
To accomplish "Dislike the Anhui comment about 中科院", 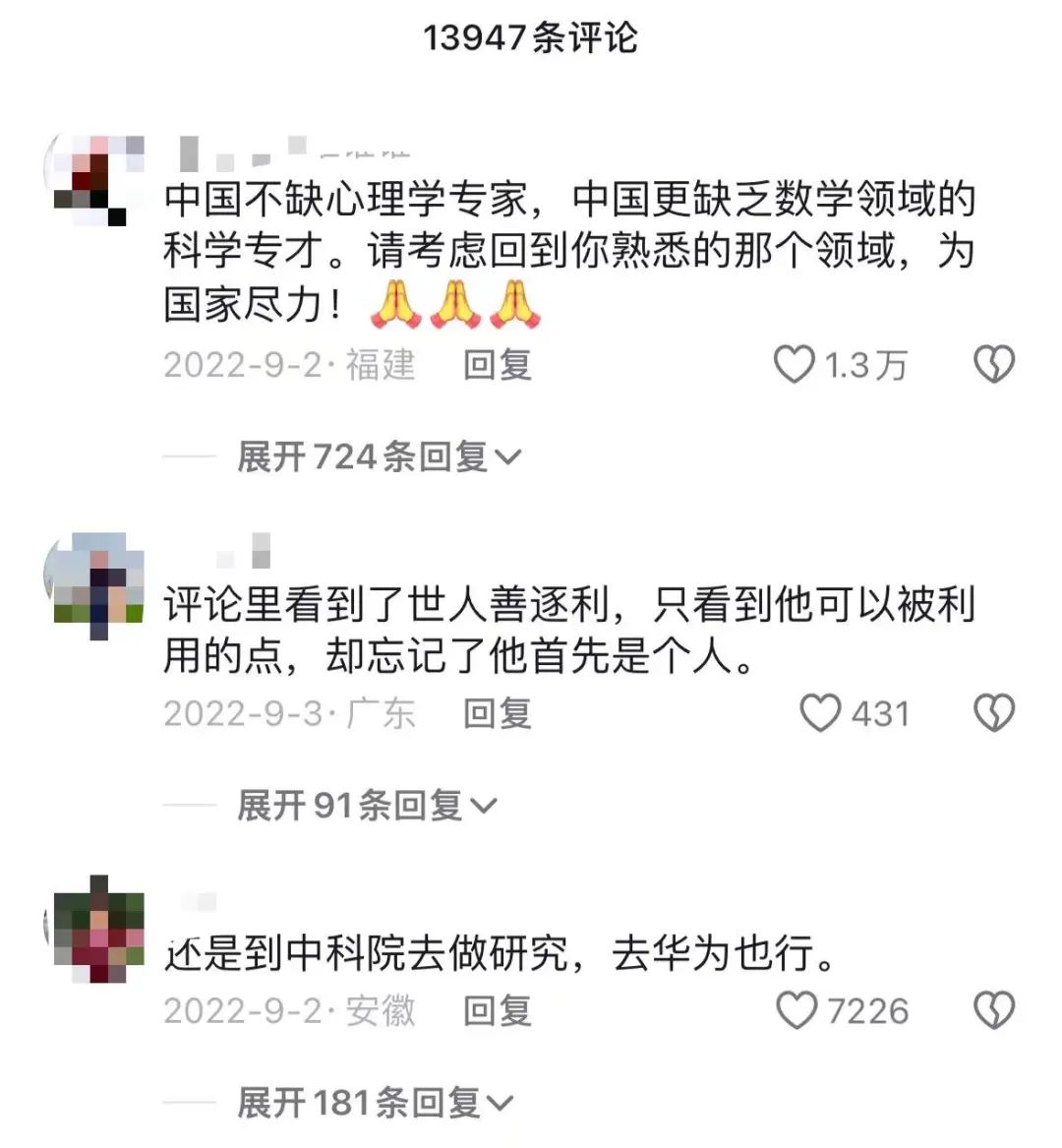I will 993,1010.
